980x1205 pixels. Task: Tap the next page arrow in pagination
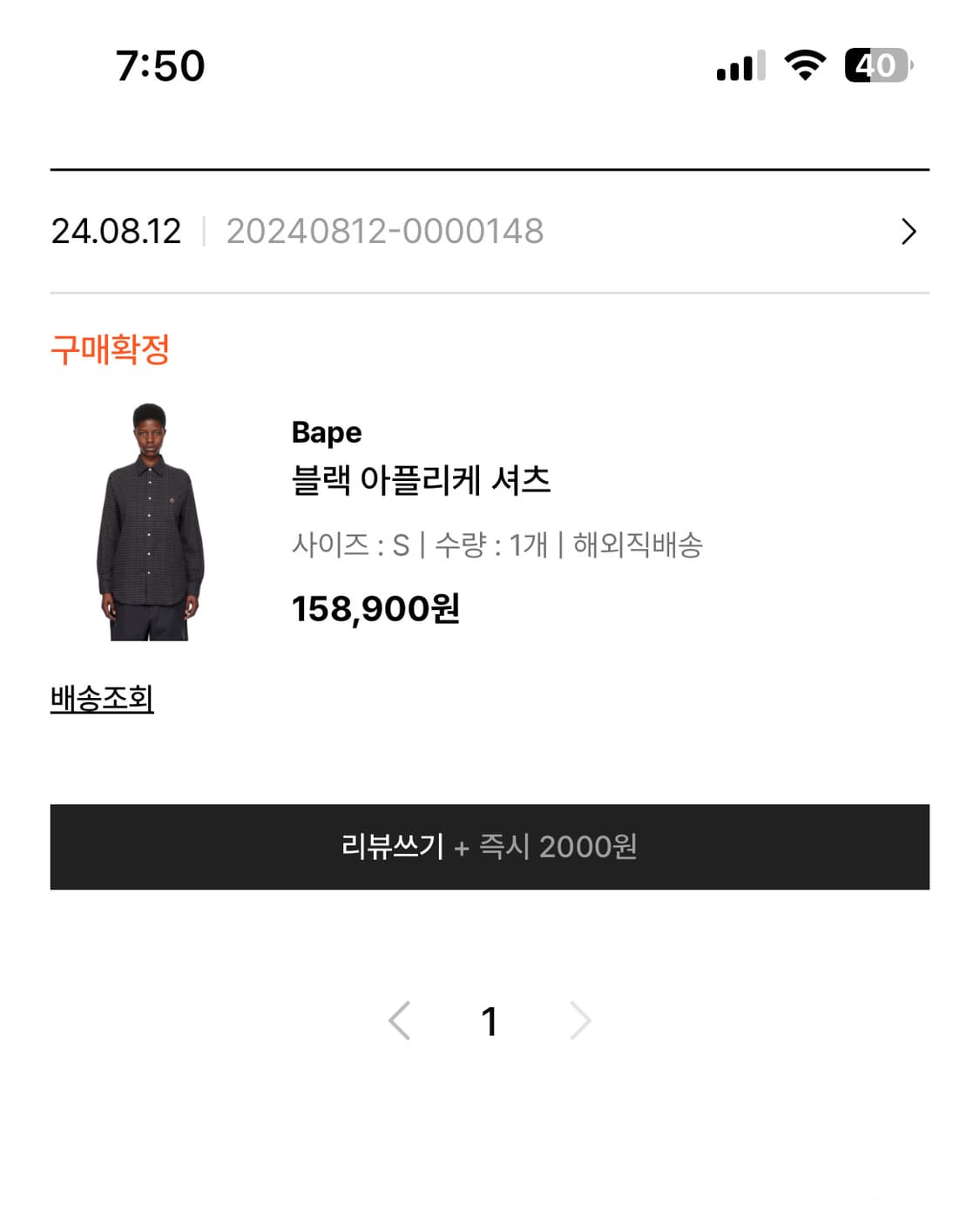(579, 1019)
